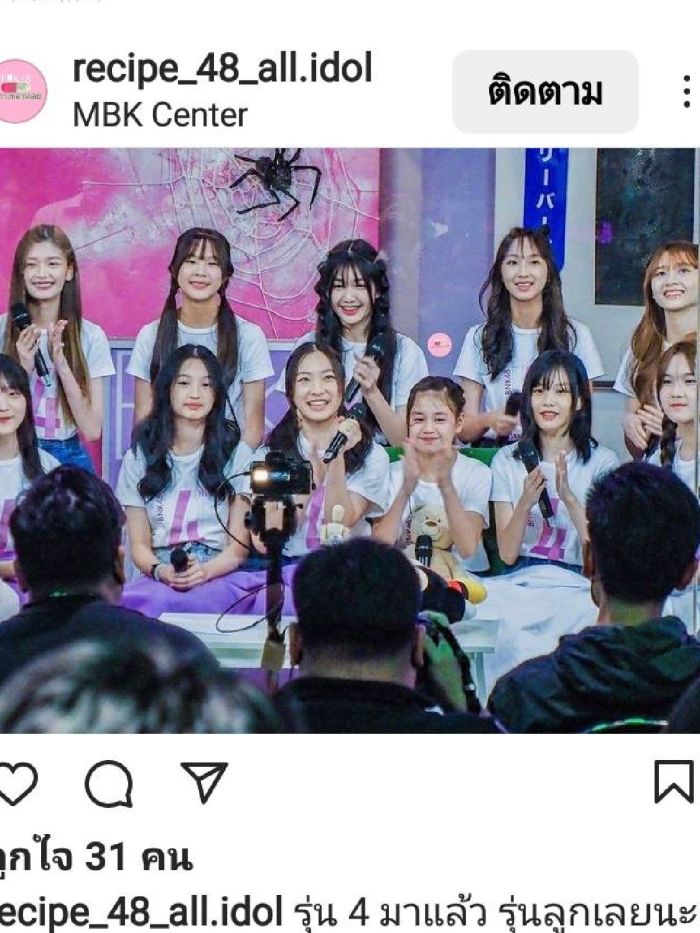Open comments on this post
The image size is (700, 933).
pos(108,783)
